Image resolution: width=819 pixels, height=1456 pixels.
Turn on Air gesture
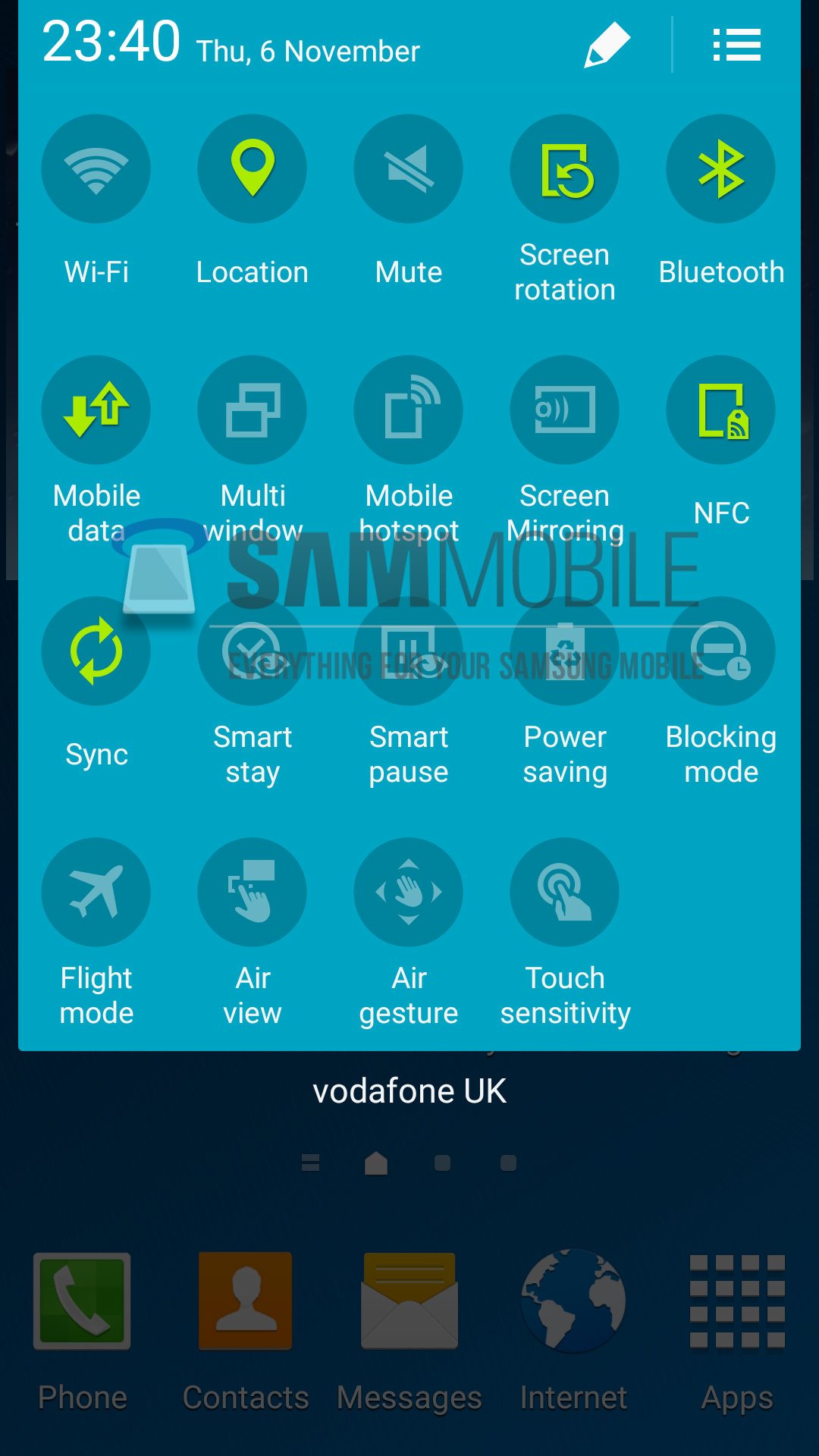[409, 892]
